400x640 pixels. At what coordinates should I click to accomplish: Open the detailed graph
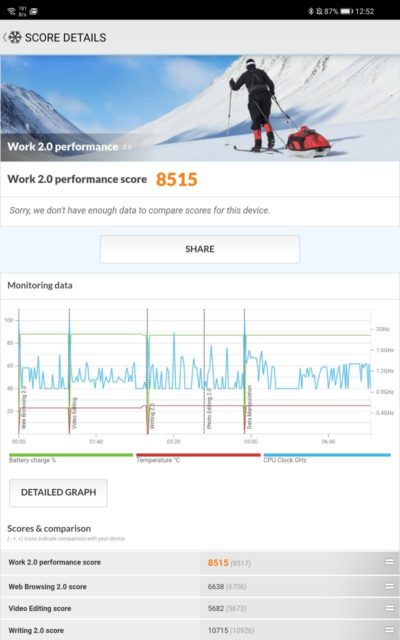(x=58, y=493)
